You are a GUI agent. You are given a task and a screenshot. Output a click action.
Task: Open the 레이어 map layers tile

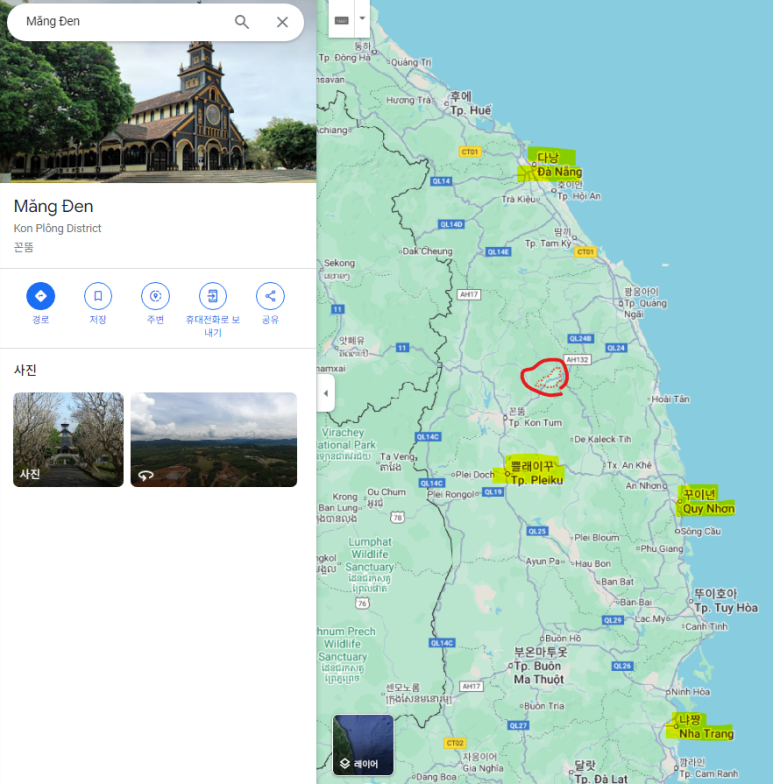(363, 745)
